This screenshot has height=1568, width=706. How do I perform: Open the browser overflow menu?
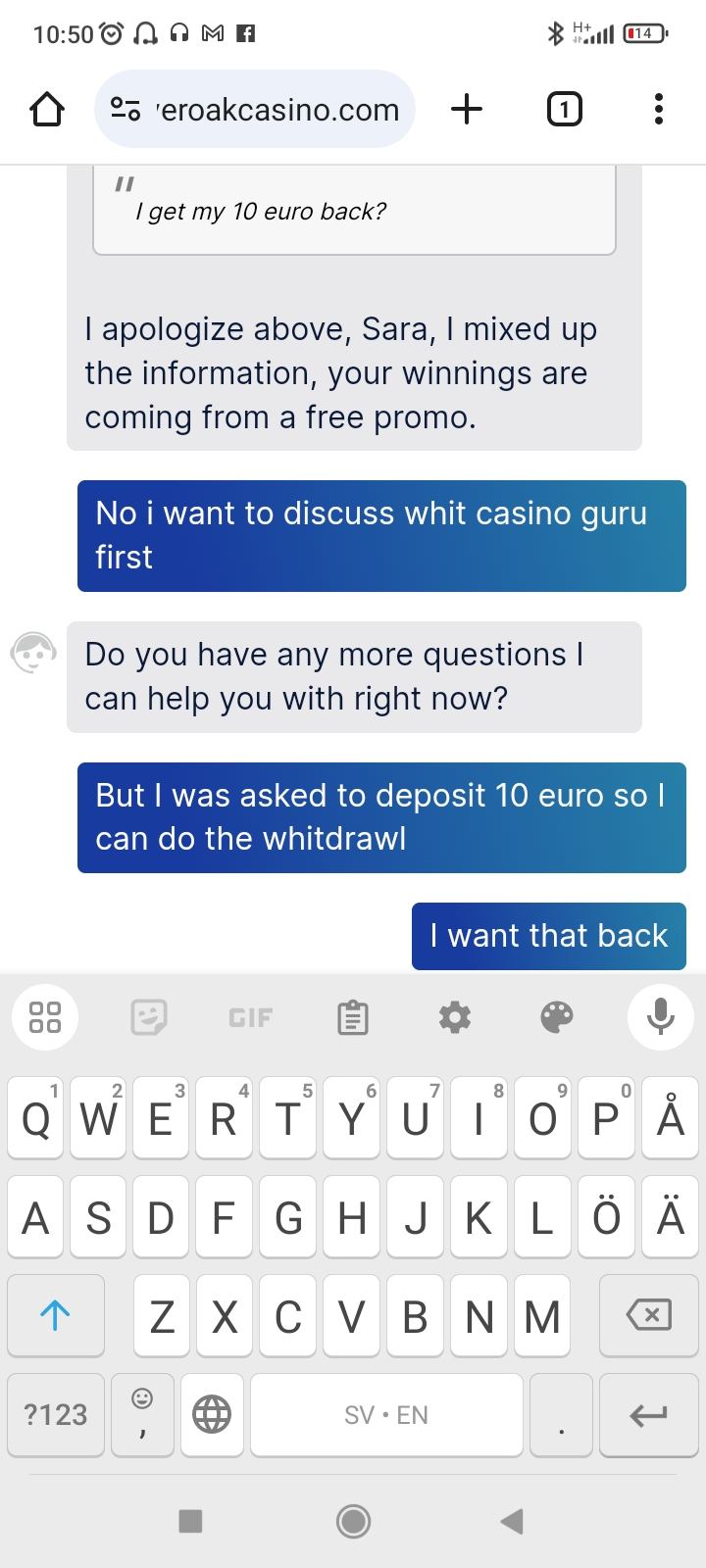click(x=659, y=109)
